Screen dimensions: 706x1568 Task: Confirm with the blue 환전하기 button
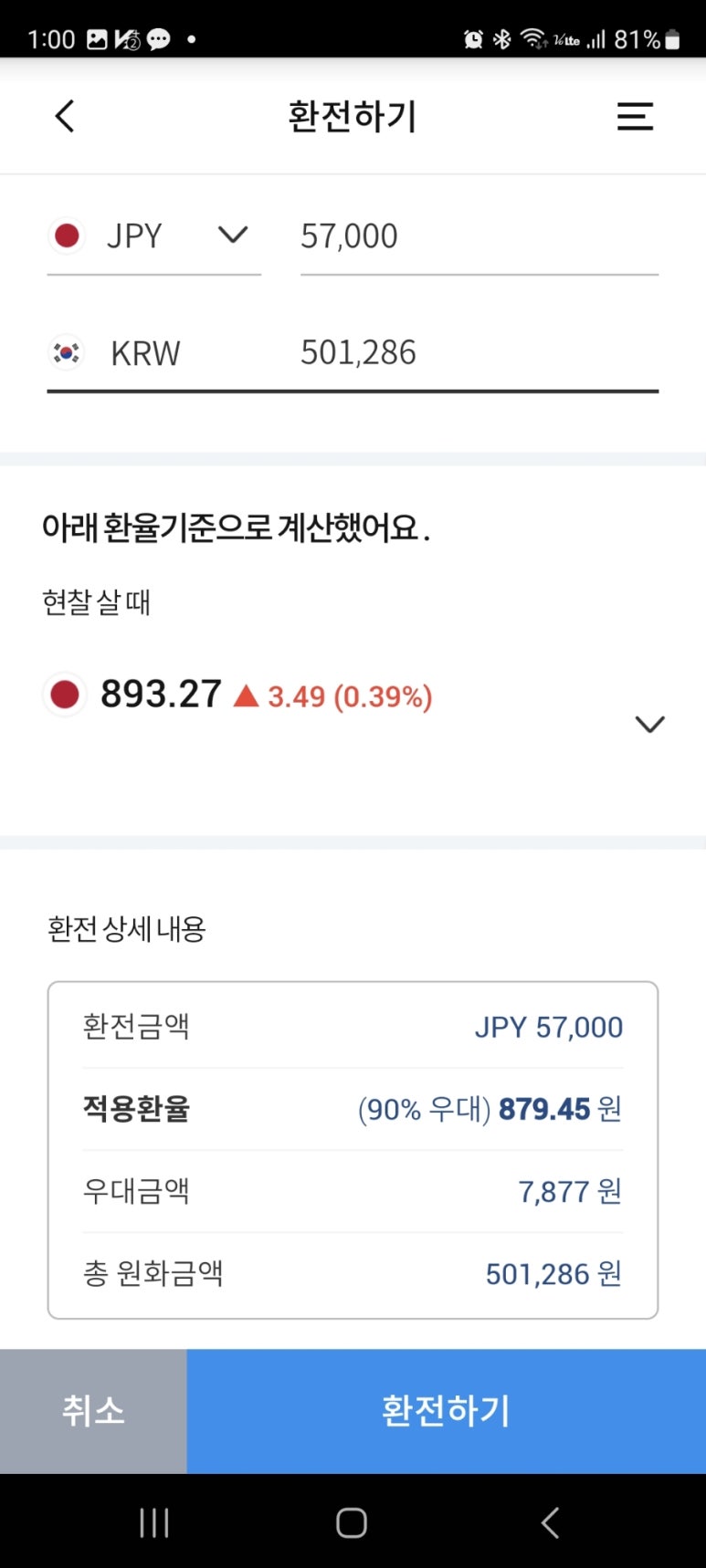pos(446,1411)
